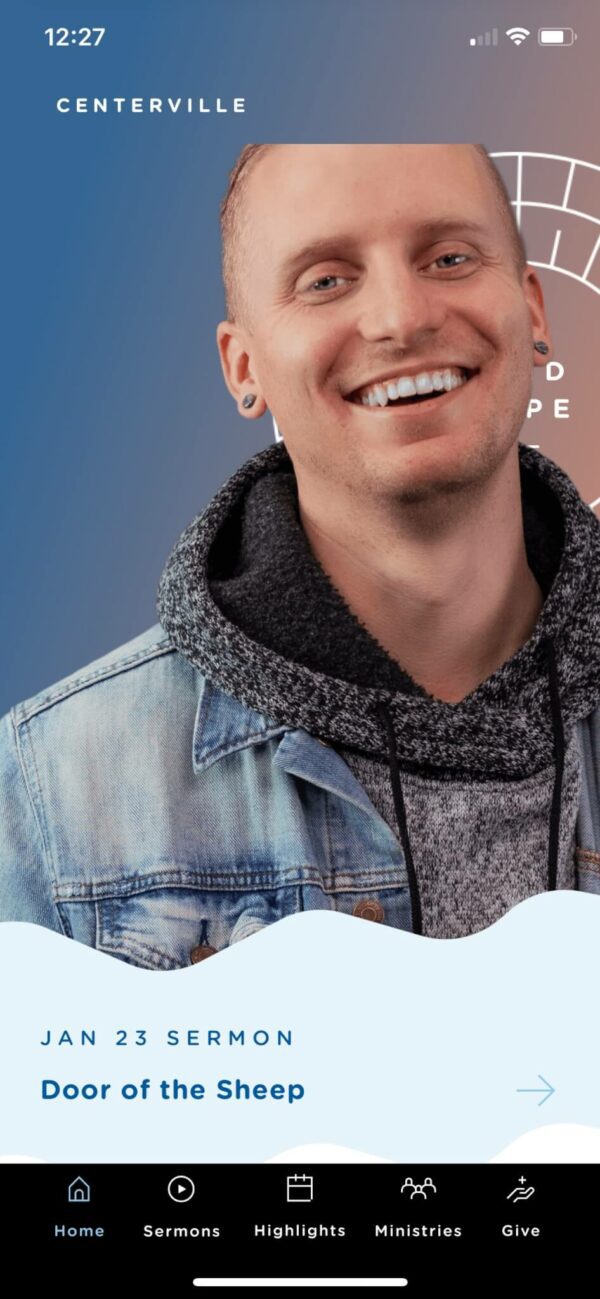The image size is (600, 1299).
Task: Open the Highlights tab
Action: (300, 1207)
